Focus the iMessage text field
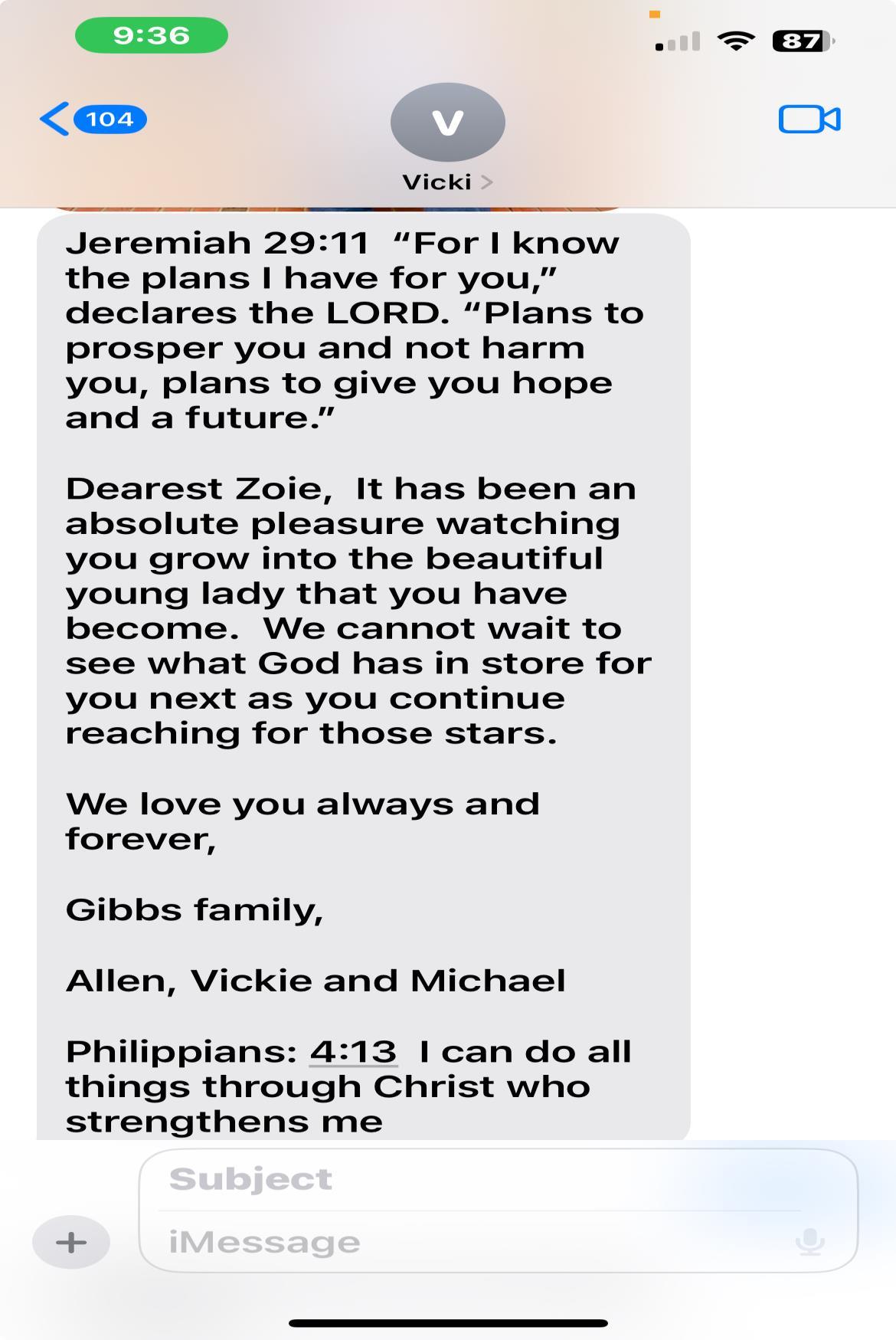Screen dimensions: 896x1340 pyautogui.click(x=475, y=1242)
